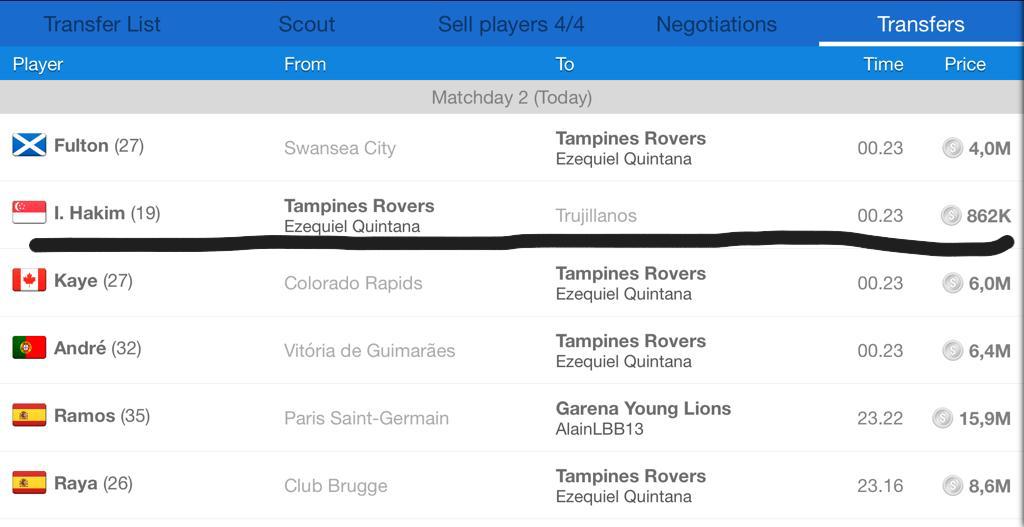Viewport: 1024px width, 527px height.
Task: Open Fulton's transfer row
Action: (511, 147)
